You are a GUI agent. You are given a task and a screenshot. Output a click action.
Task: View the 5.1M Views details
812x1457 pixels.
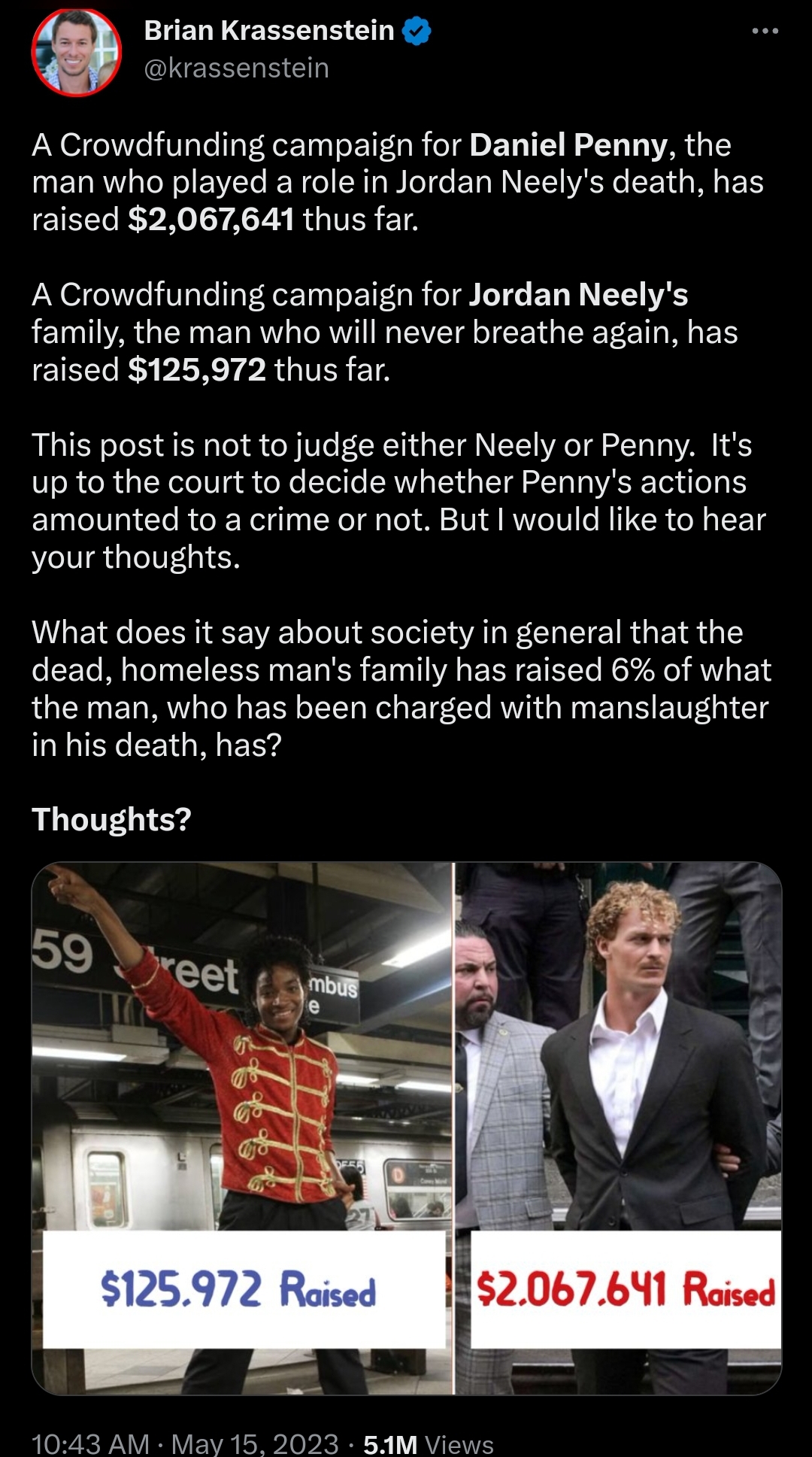pos(429,1443)
